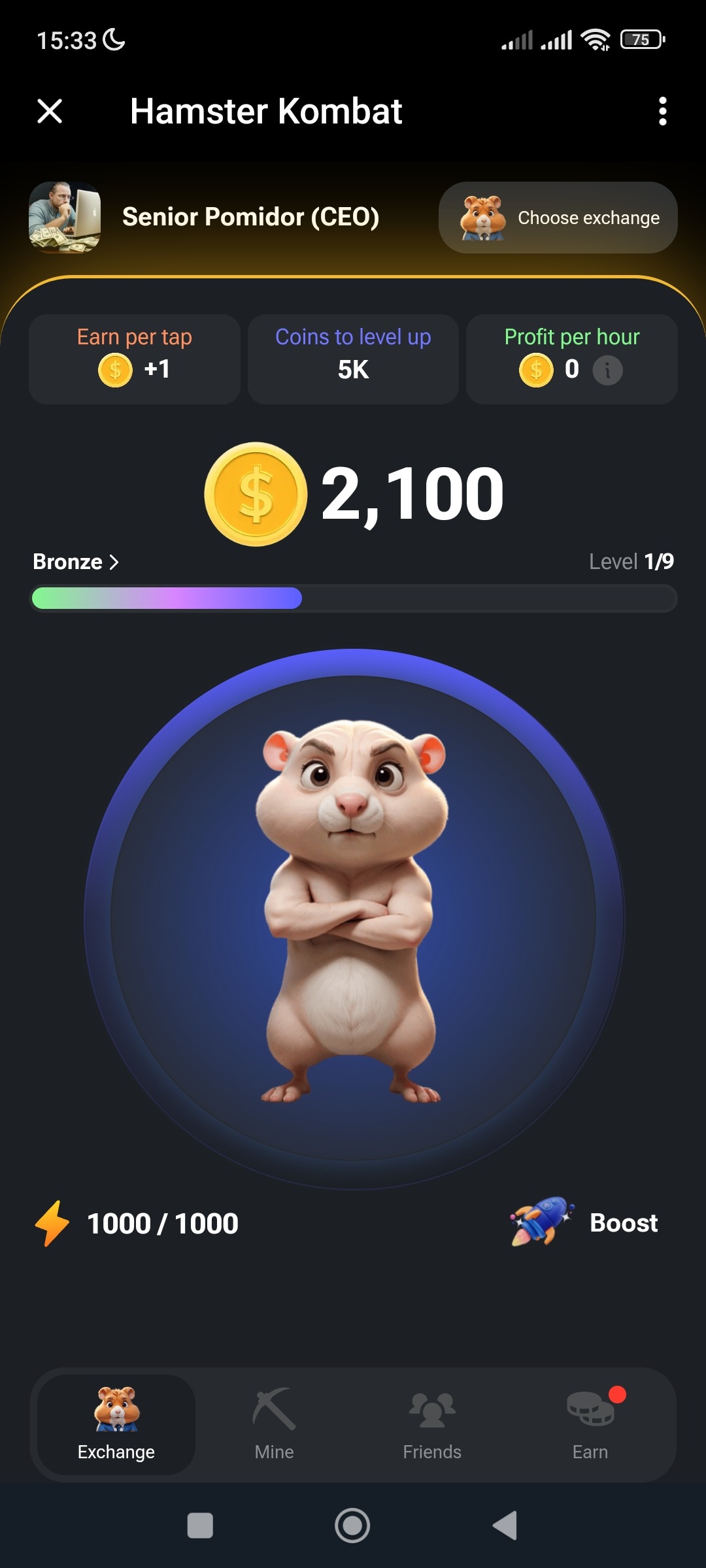Go to the system home screen
This screenshot has width=706, height=1568.
click(352, 1526)
